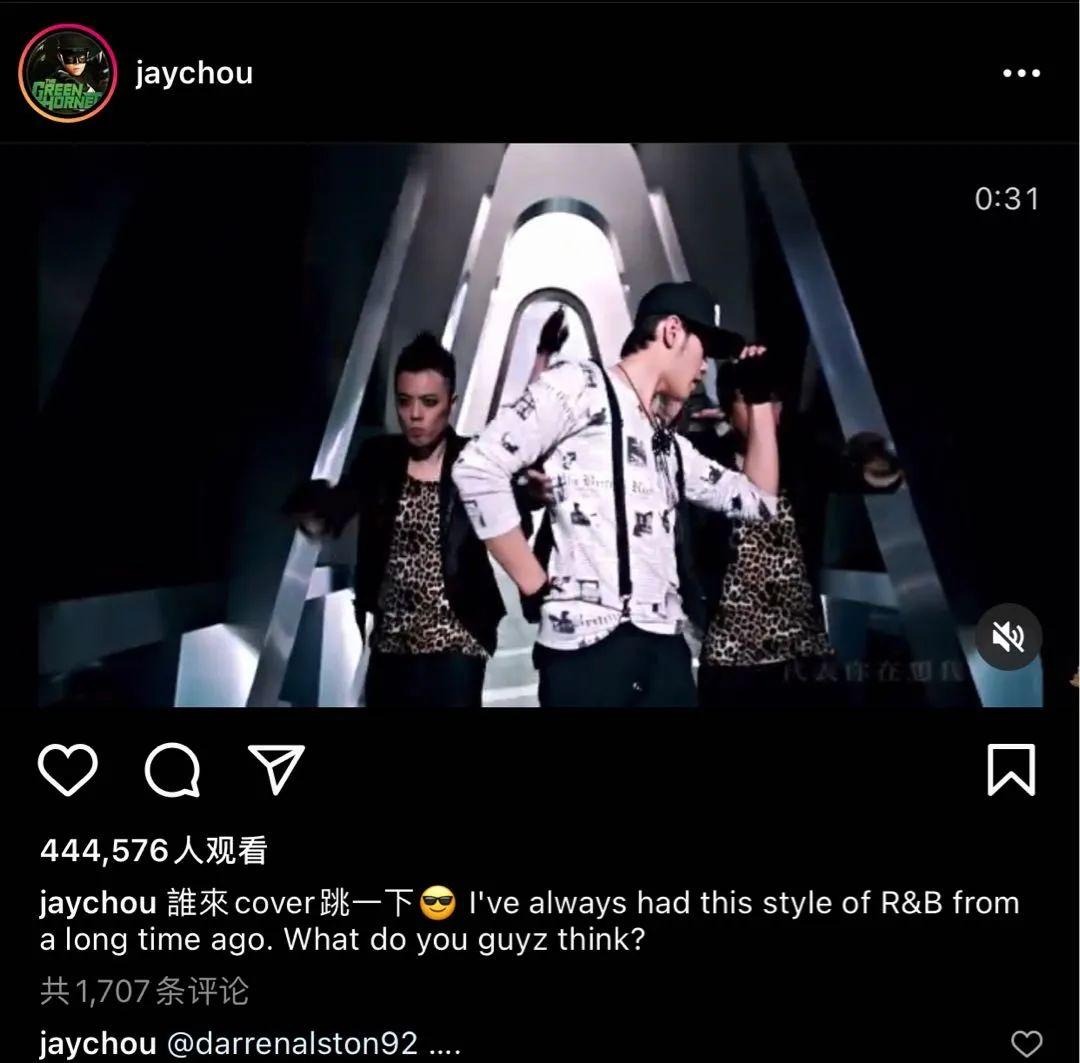Open jaychou's profile picture

pyautogui.click(x=67, y=74)
